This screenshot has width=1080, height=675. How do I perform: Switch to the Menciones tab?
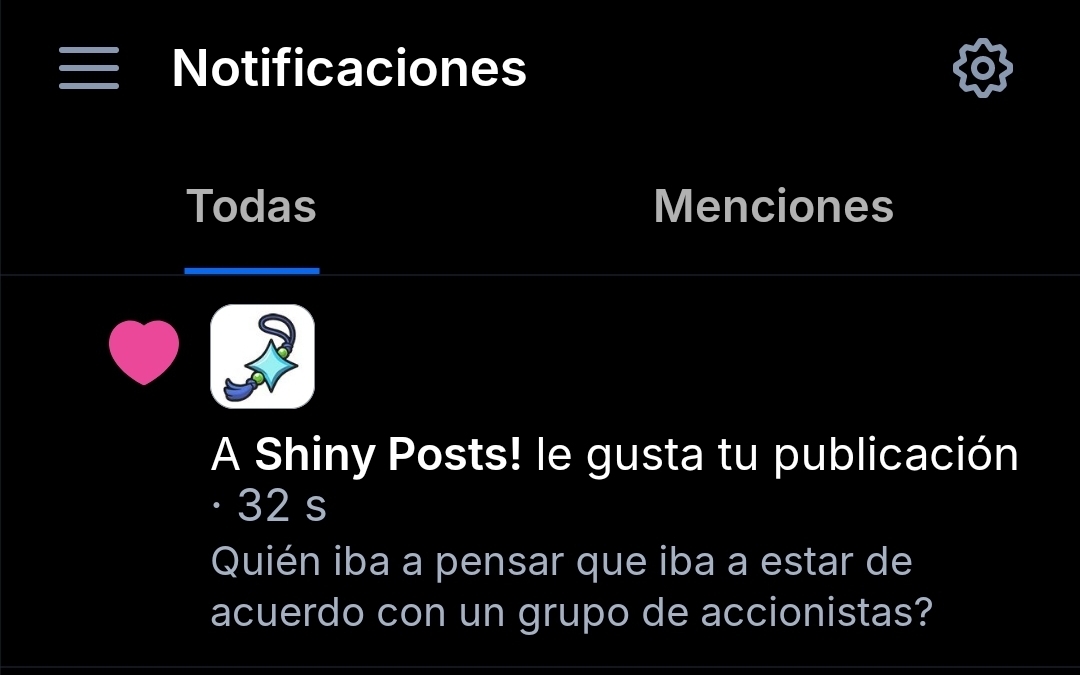point(773,207)
